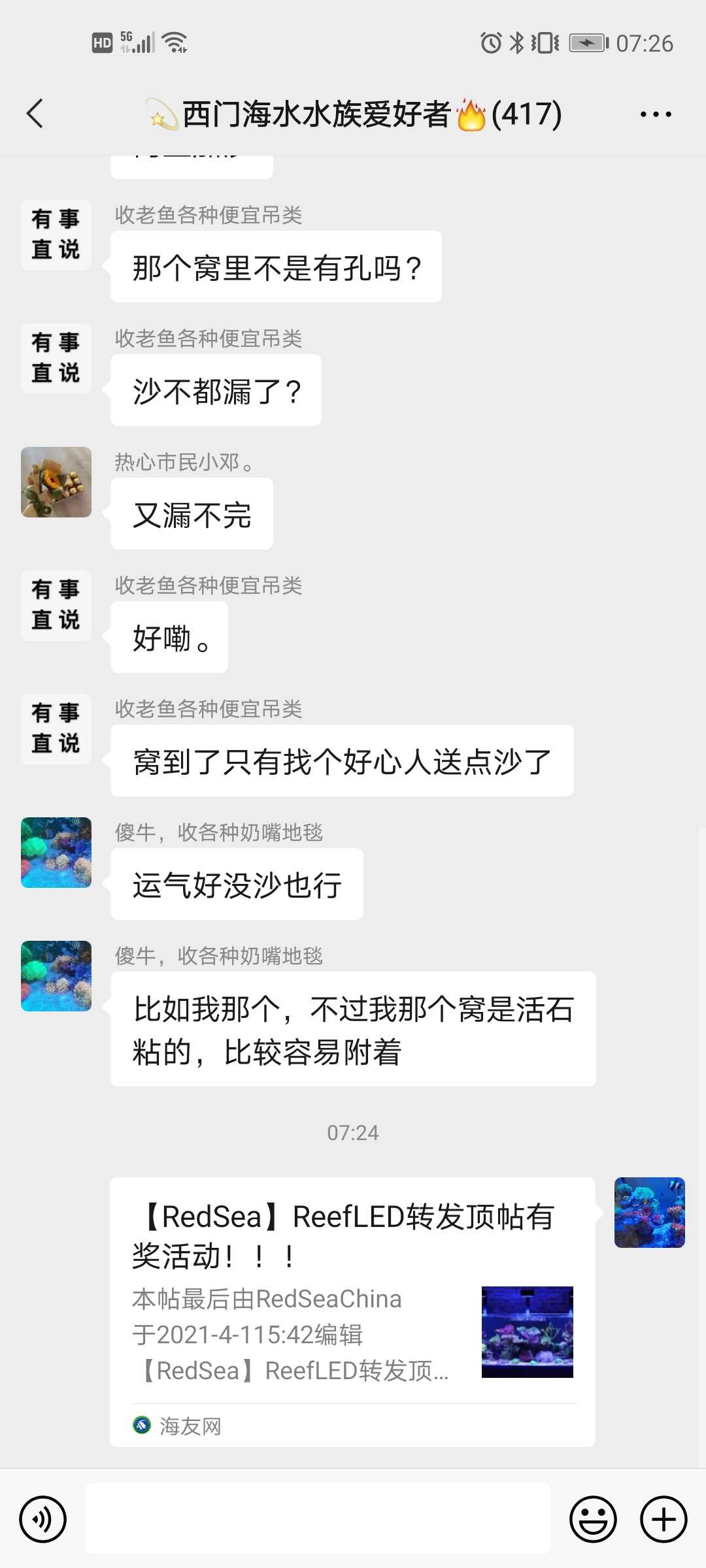Tap 有事直说 avatar beside 那个窝里不是有孔吗

tap(56, 235)
